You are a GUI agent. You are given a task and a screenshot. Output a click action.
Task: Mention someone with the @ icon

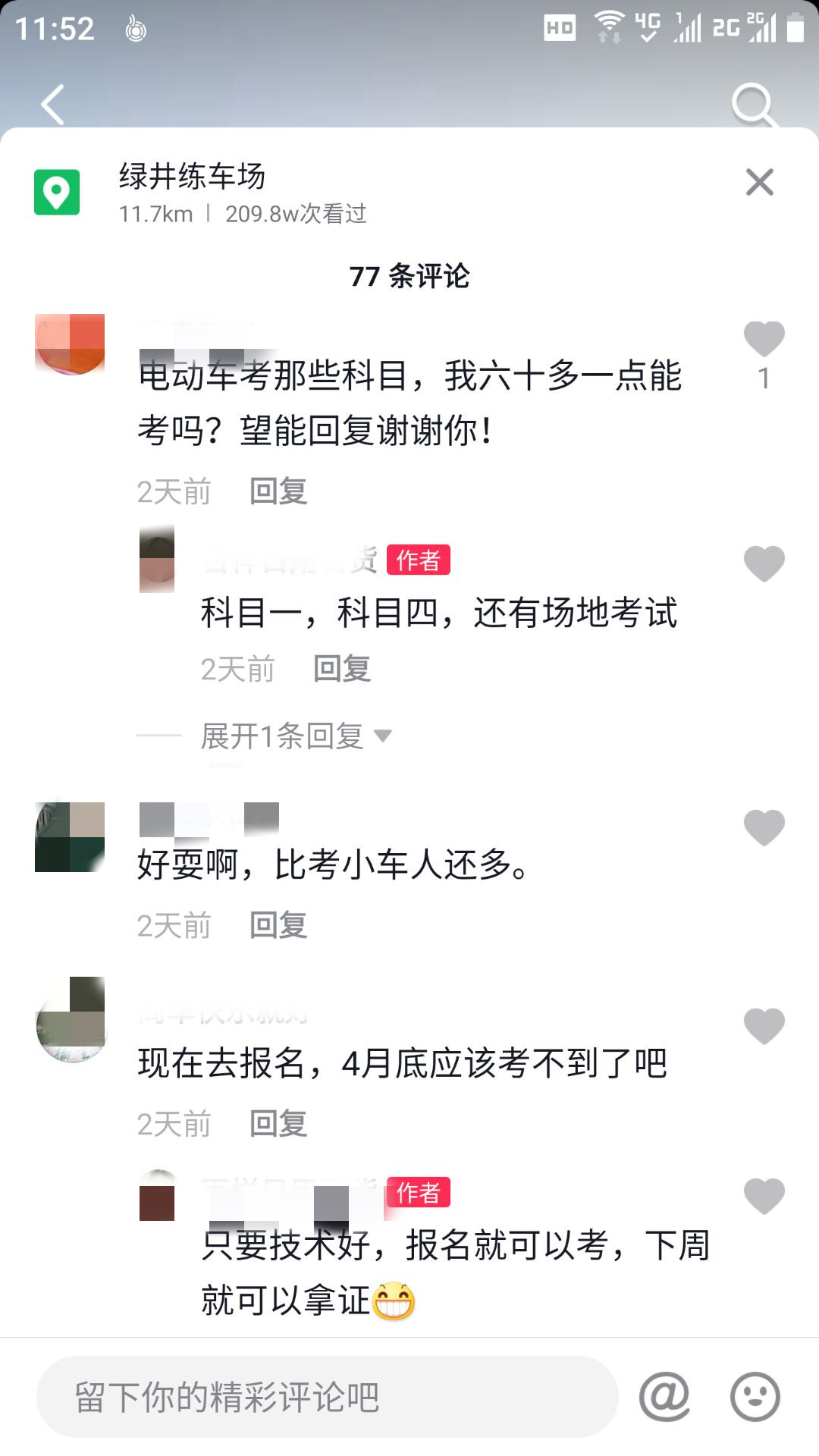[664, 1397]
